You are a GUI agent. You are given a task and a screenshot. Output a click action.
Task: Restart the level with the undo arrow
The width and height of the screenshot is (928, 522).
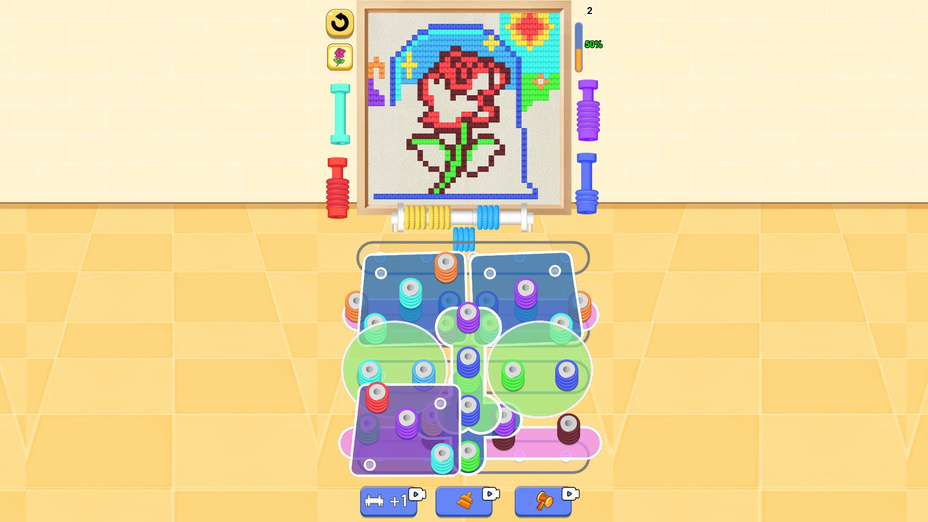(340, 23)
